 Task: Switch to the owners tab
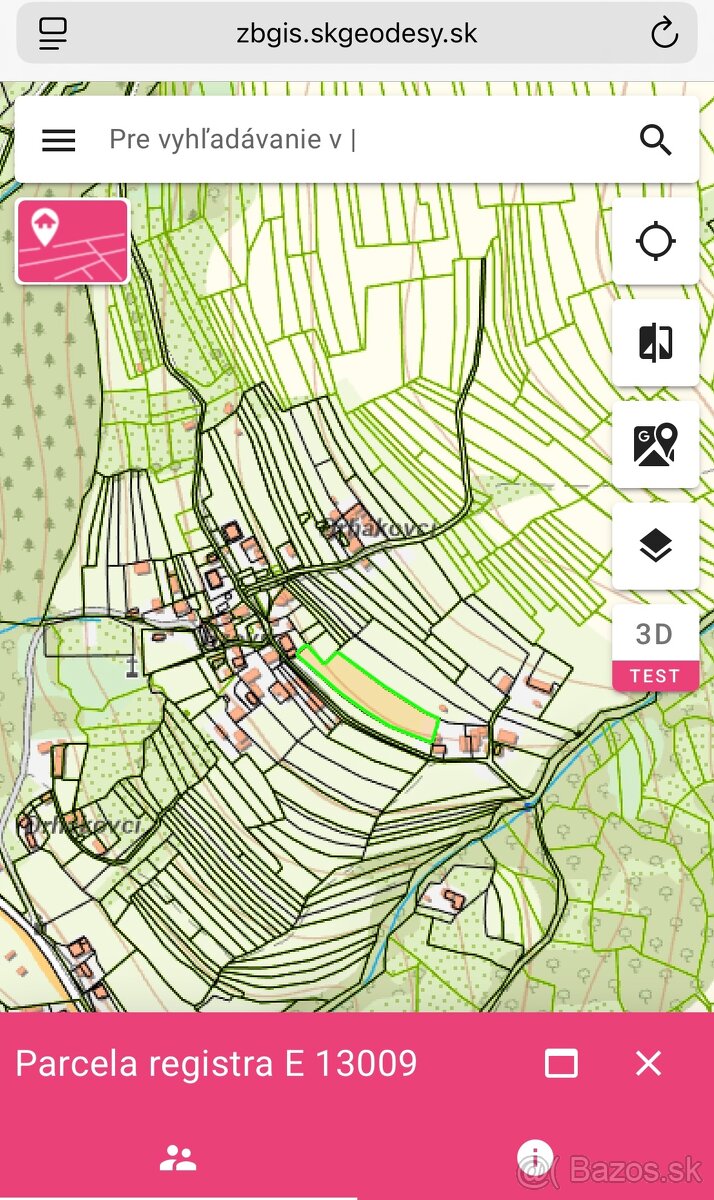pos(178,1159)
